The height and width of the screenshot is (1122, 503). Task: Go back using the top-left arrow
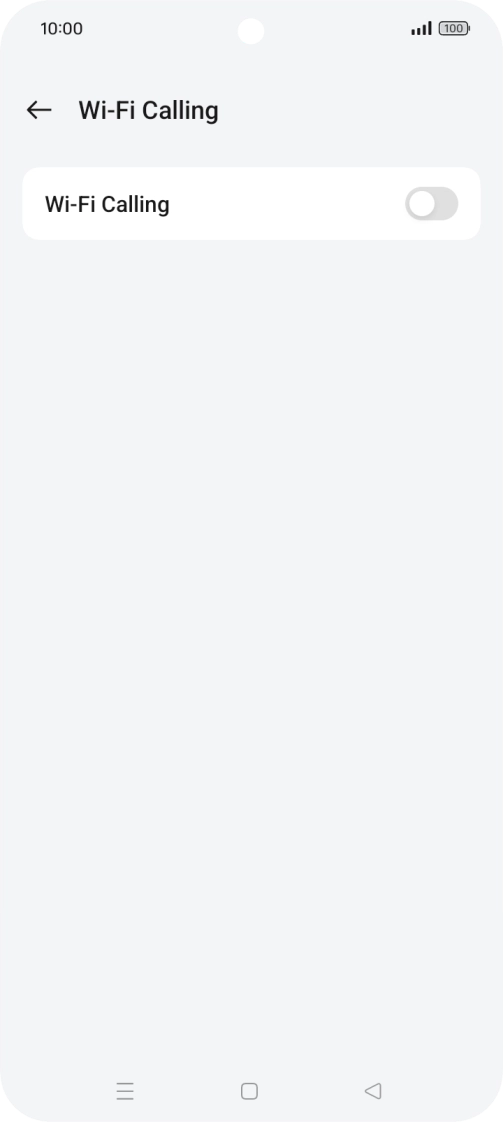pyautogui.click(x=39, y=109)
